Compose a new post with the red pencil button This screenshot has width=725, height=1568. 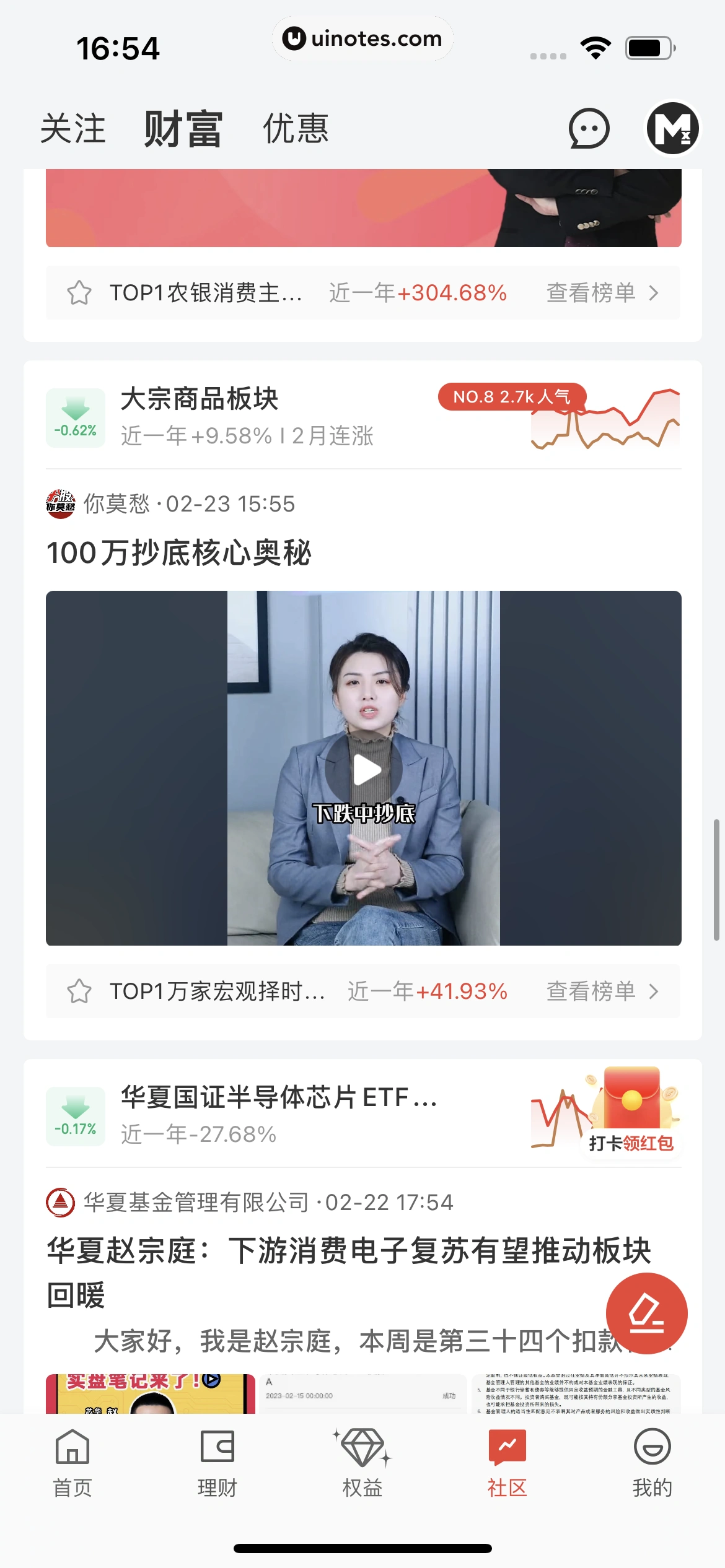(646, 1313)
